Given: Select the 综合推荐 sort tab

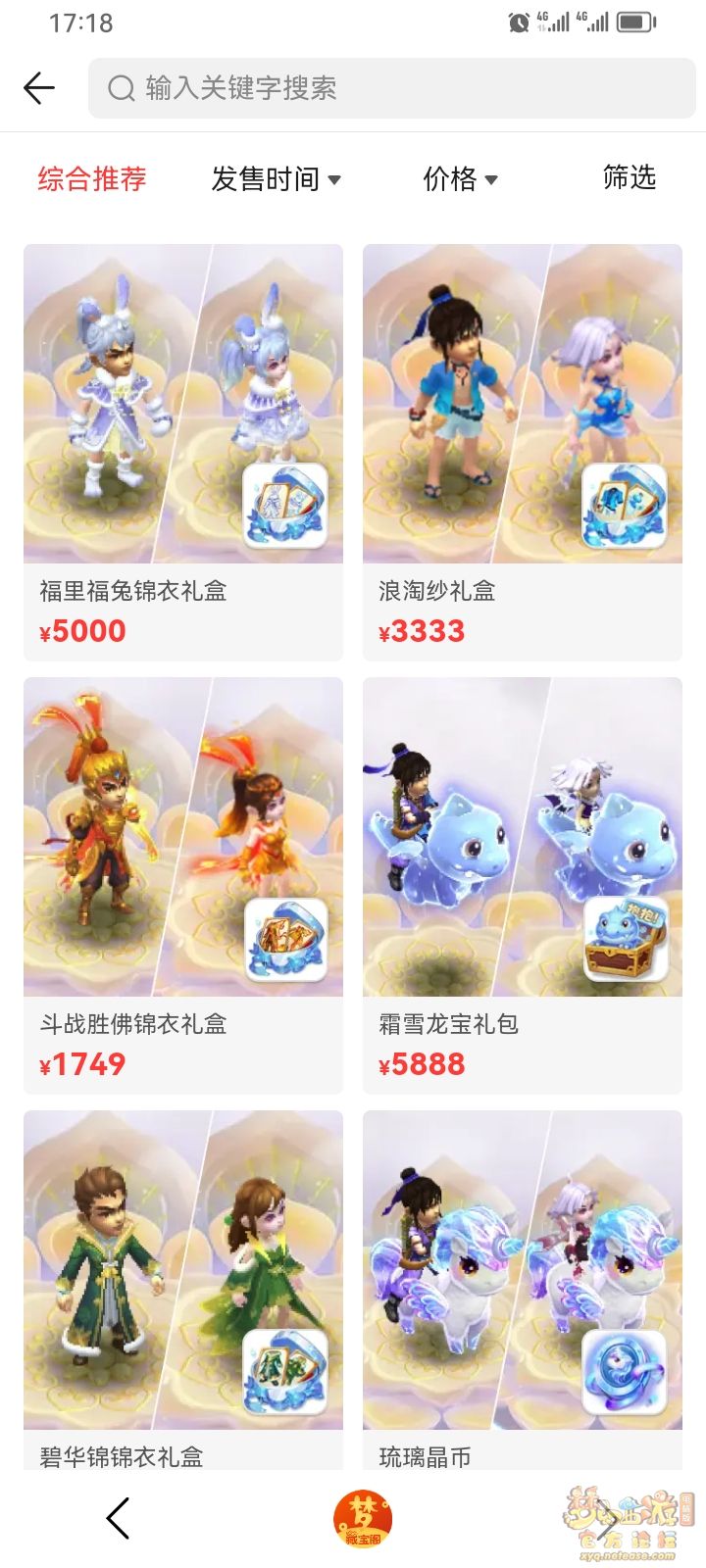Looking at the screenshot, I should pyautogui.click(x=92, y=179).
